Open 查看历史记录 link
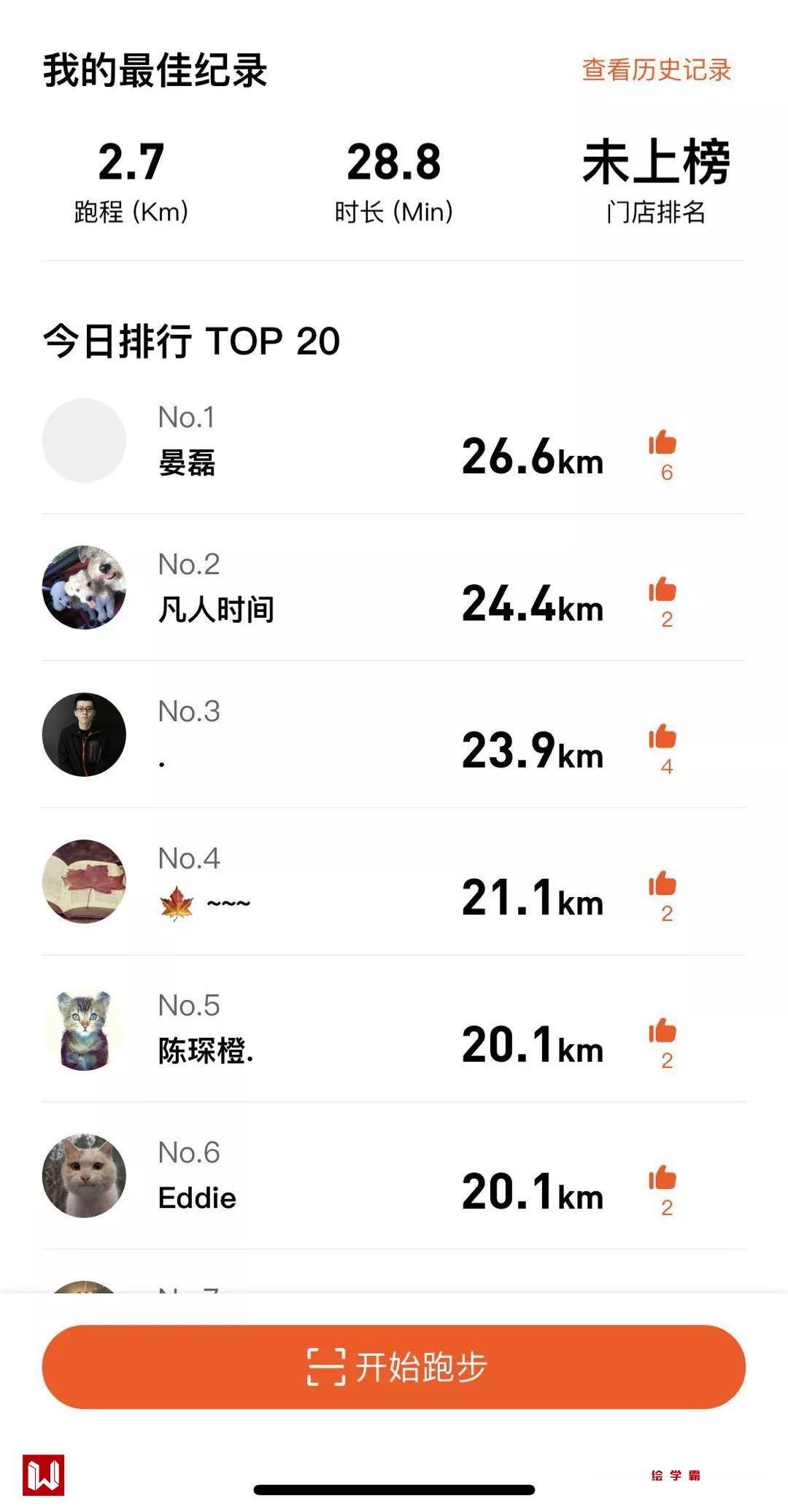The height and width of the screenshot is (1512, 788). tap(656, 70)
